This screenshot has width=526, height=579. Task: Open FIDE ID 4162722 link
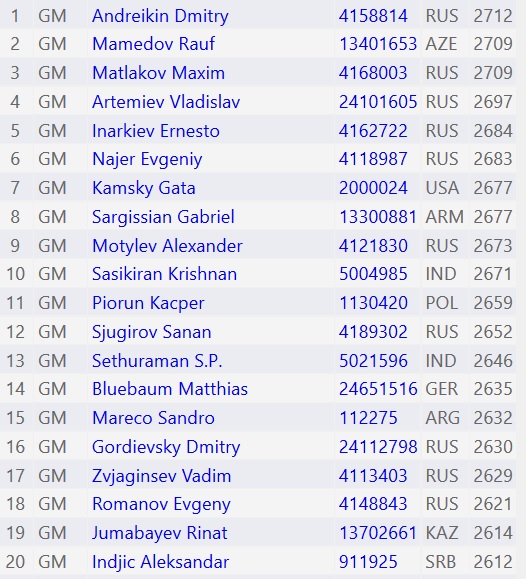(373, 131)
